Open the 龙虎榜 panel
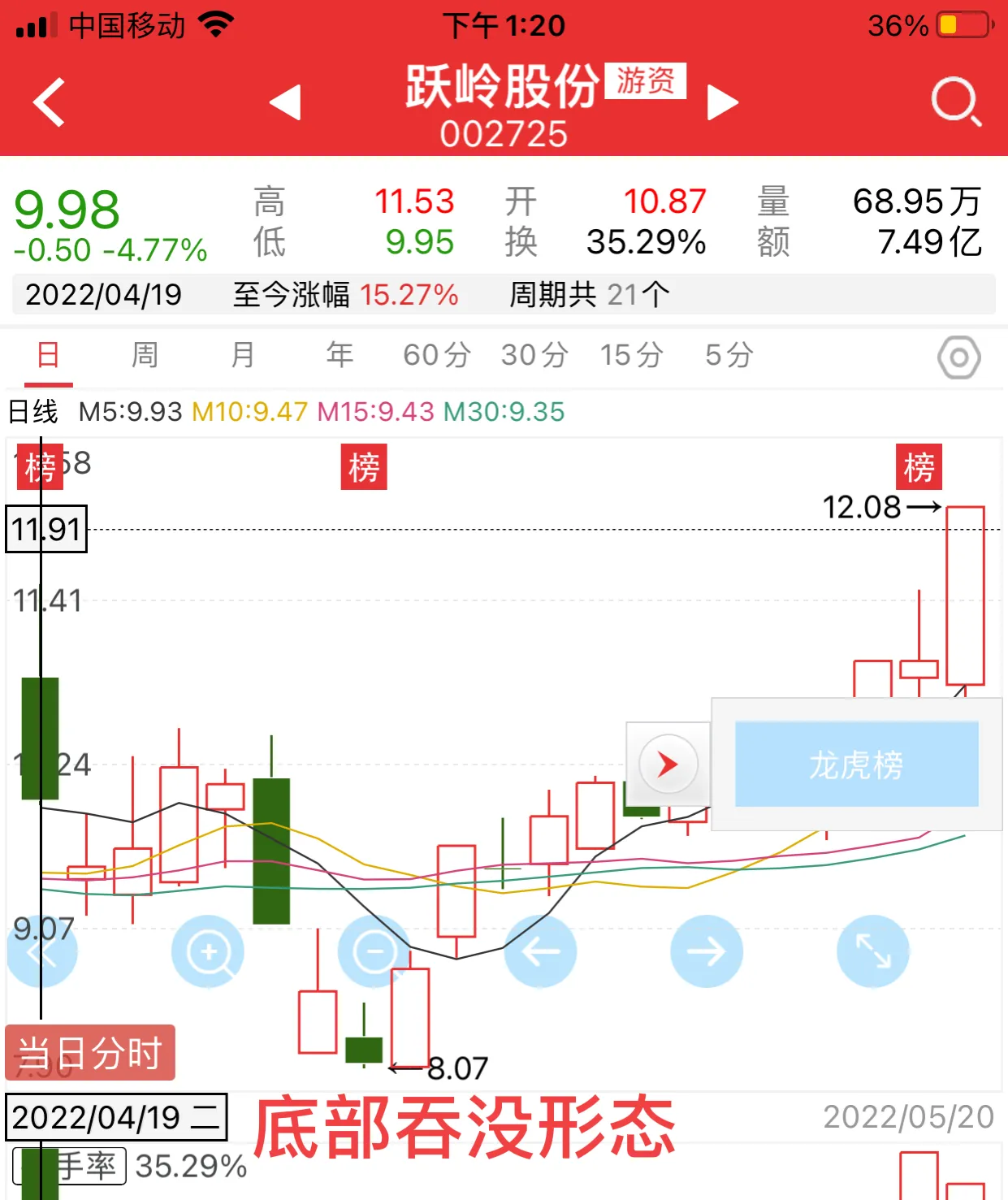Image resolution: width=1008 pixels, height=1200 pixels. pyautogui.click(x=856, y=765)
